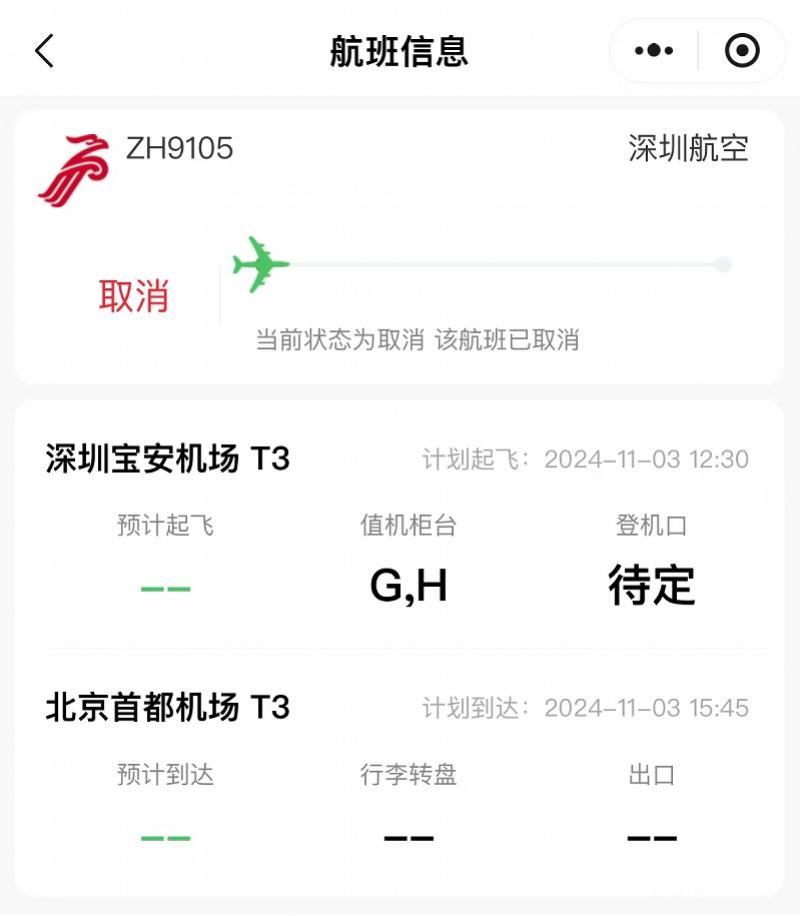
Task: Open the mini program more options menu
Action: point(654,51)
